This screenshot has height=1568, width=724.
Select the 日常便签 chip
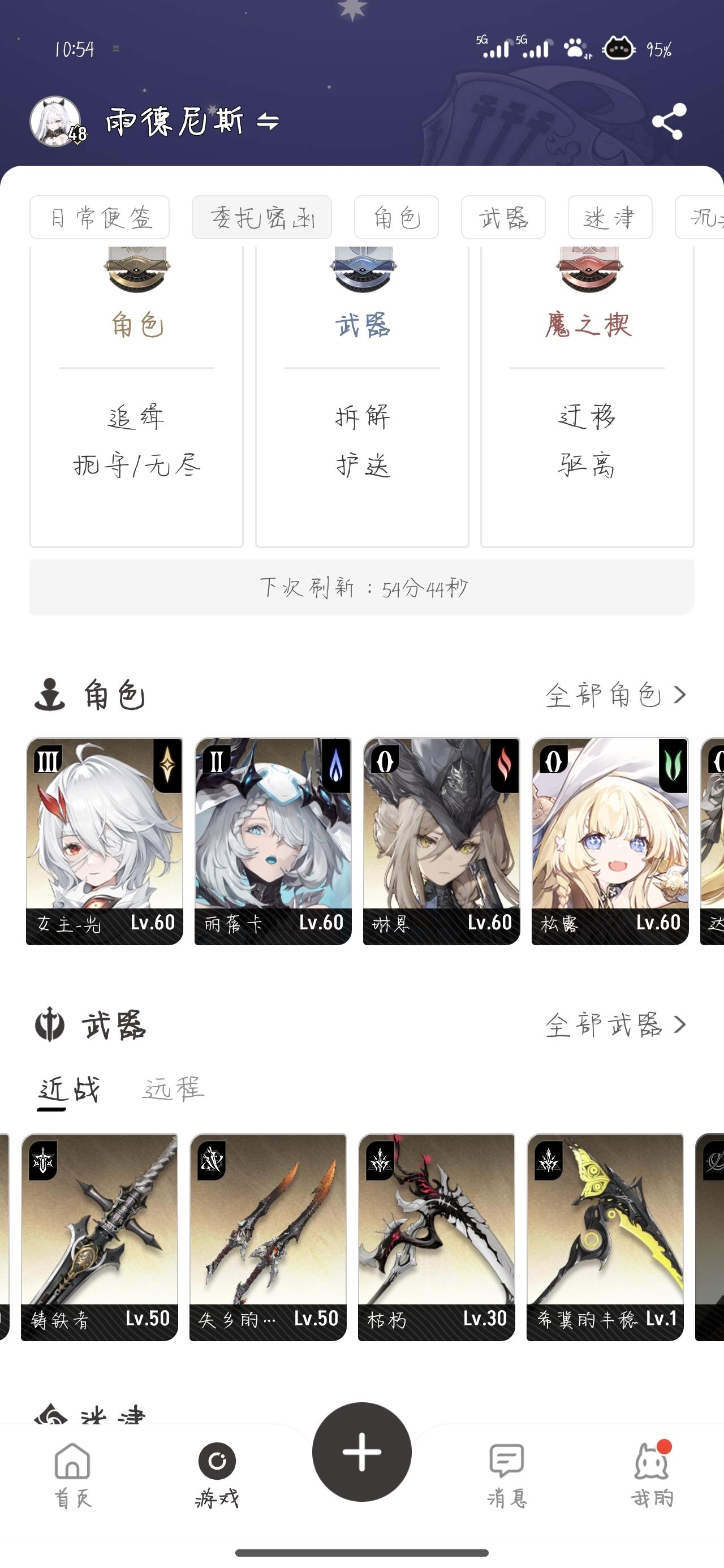pos(99,217)
